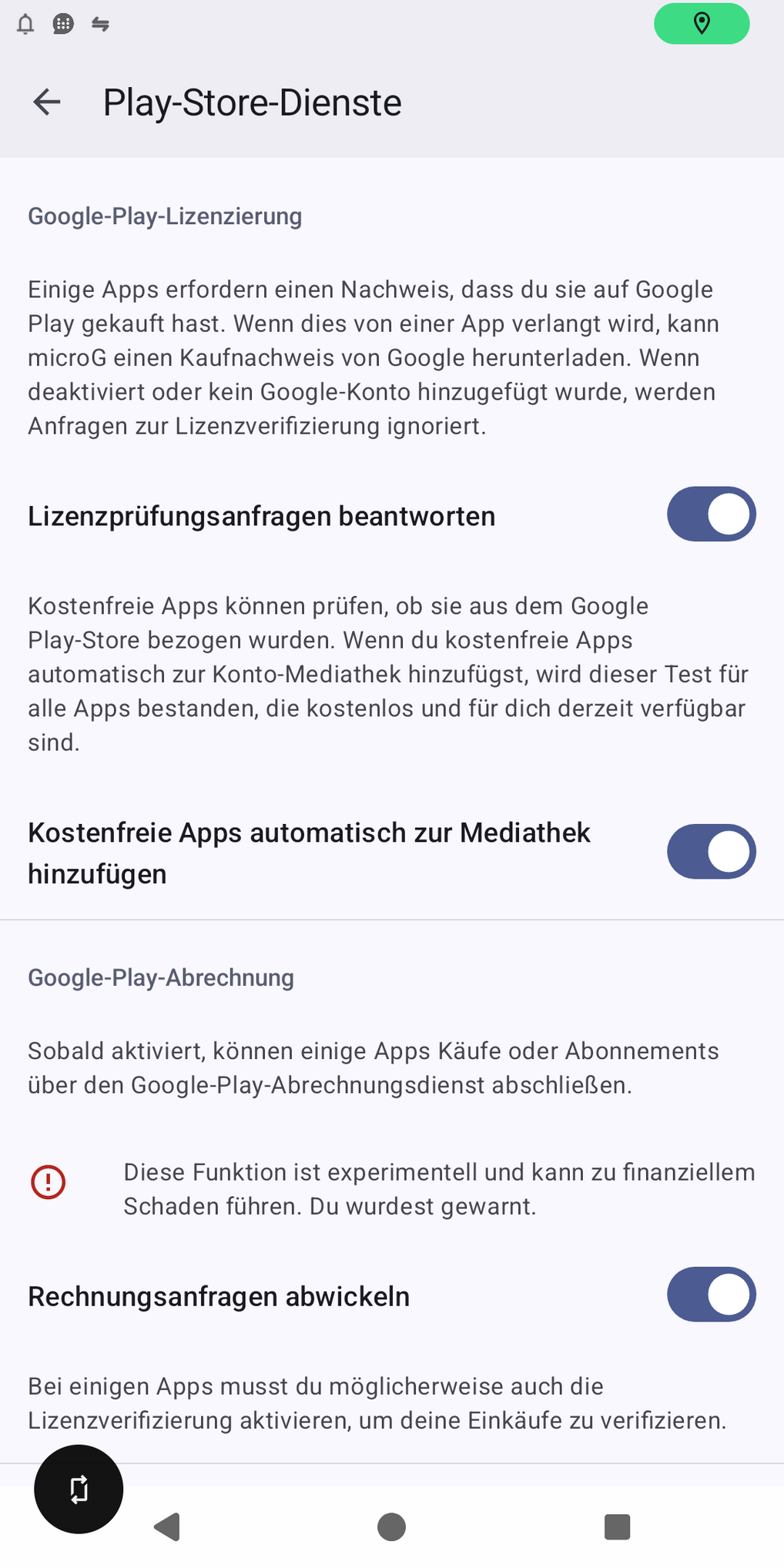Go to the system home screen
Image resolution: width=784 pixels, height=1568 pixels.
(x=391, y=1526)
